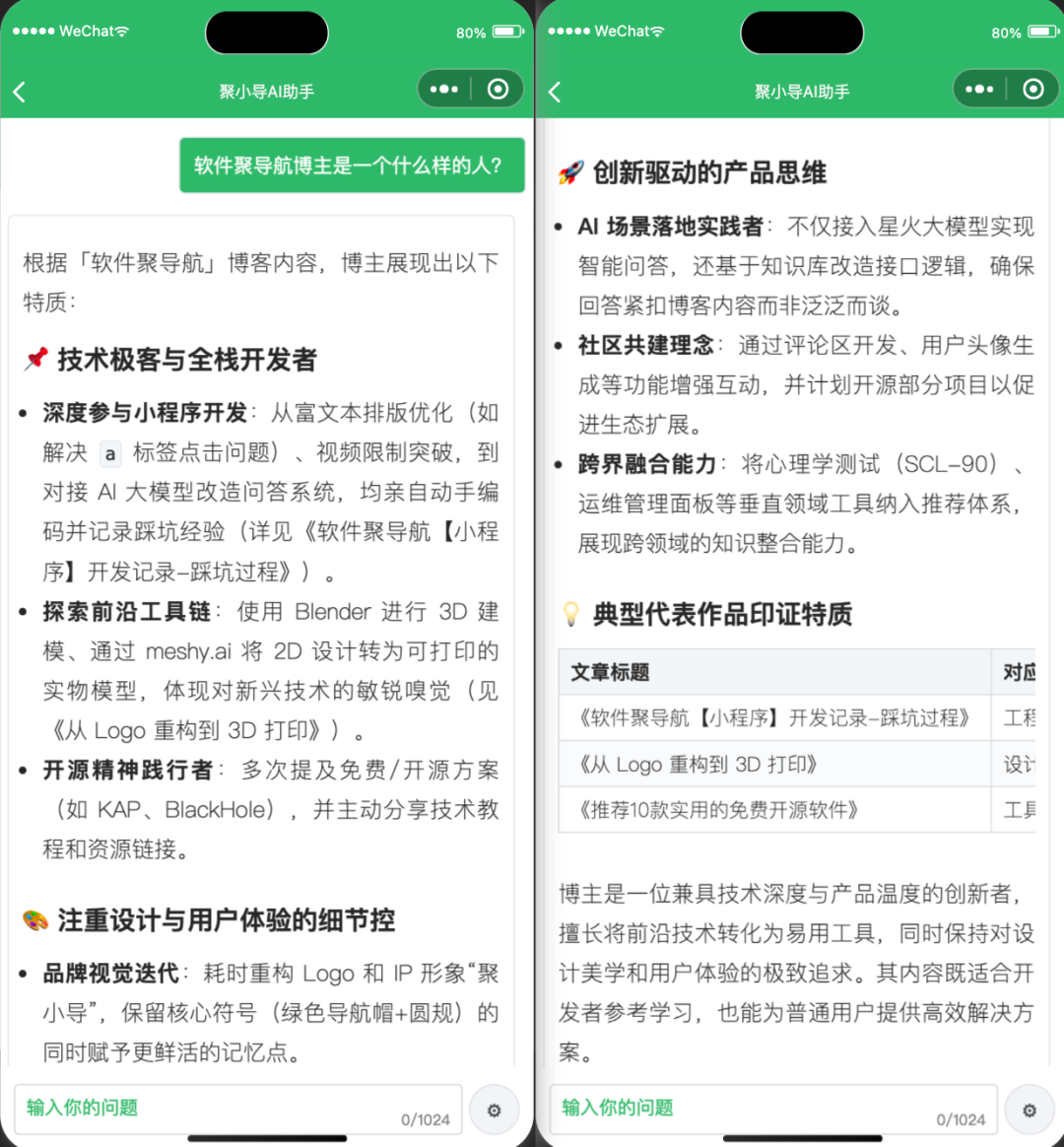
Task: Open the three-dot menu on the question screen
Action: (x=444, y=90)
